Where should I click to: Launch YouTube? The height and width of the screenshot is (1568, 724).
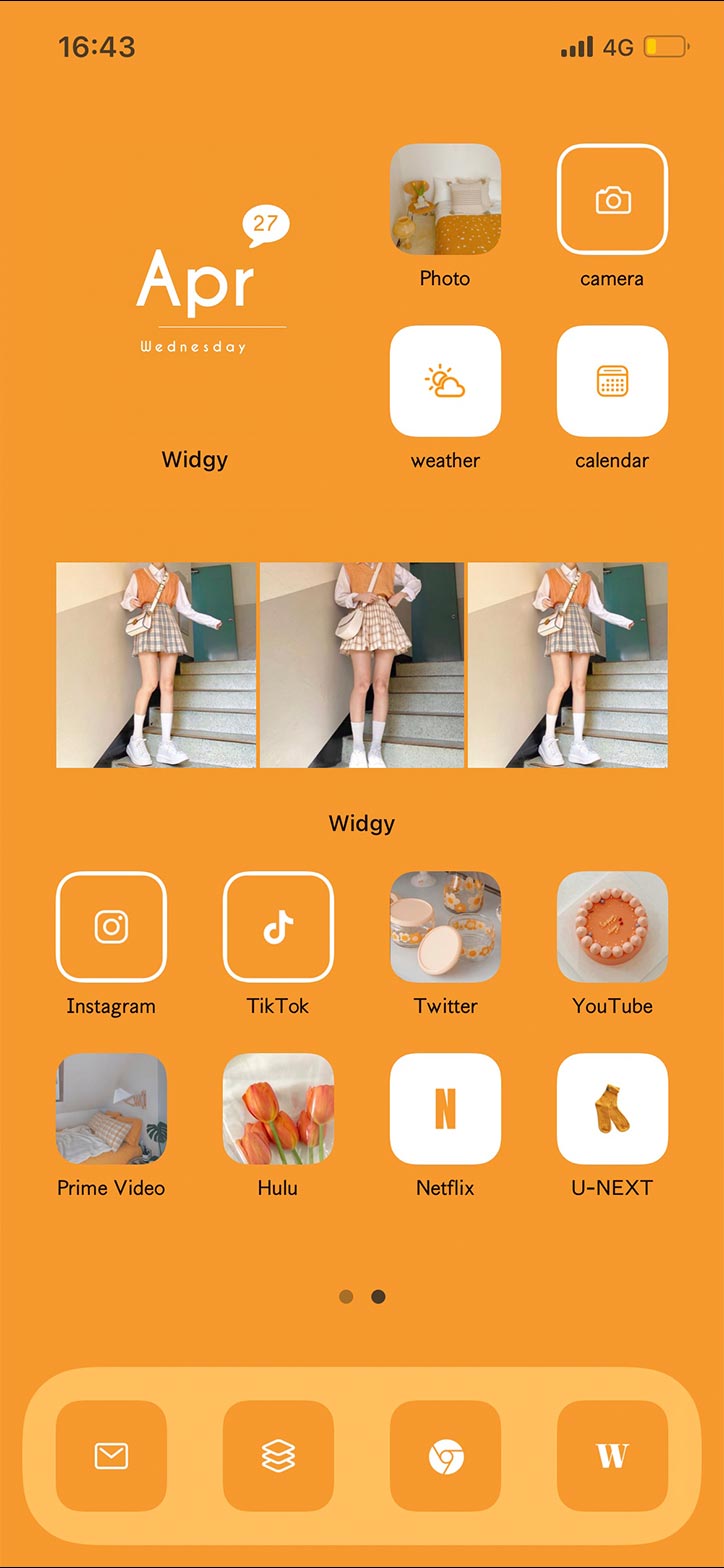(x=612, y=927)
